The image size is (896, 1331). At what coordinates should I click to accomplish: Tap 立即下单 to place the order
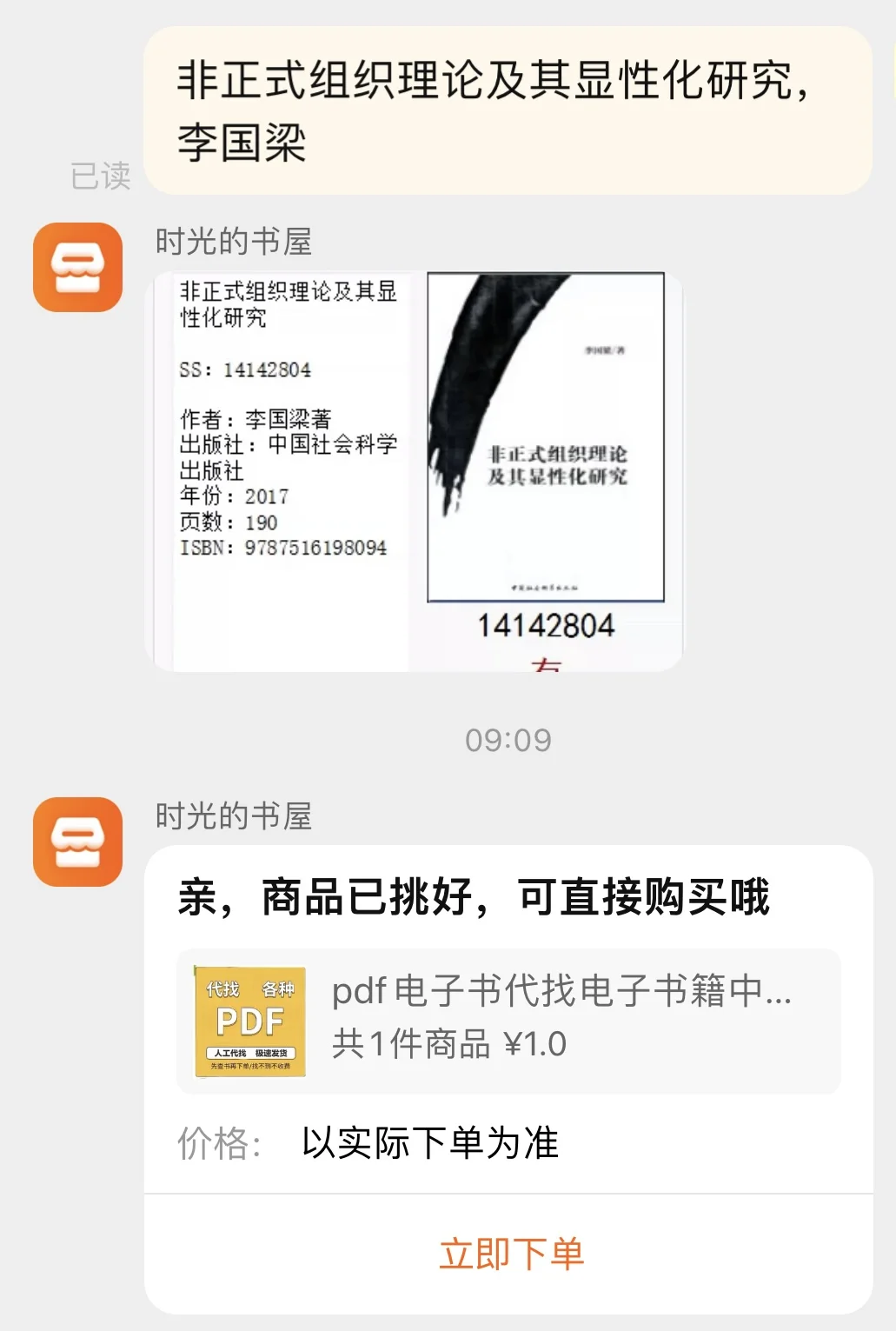point(510,1254)
